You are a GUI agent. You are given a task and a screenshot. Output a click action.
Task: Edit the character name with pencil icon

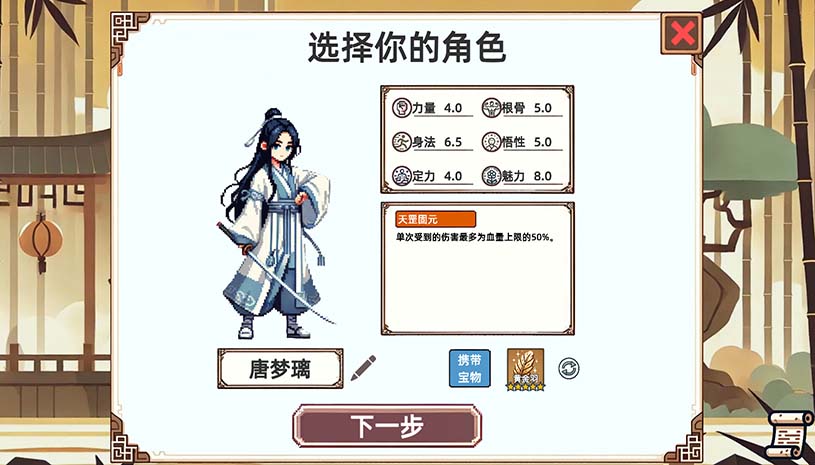(x=363, y=367)
